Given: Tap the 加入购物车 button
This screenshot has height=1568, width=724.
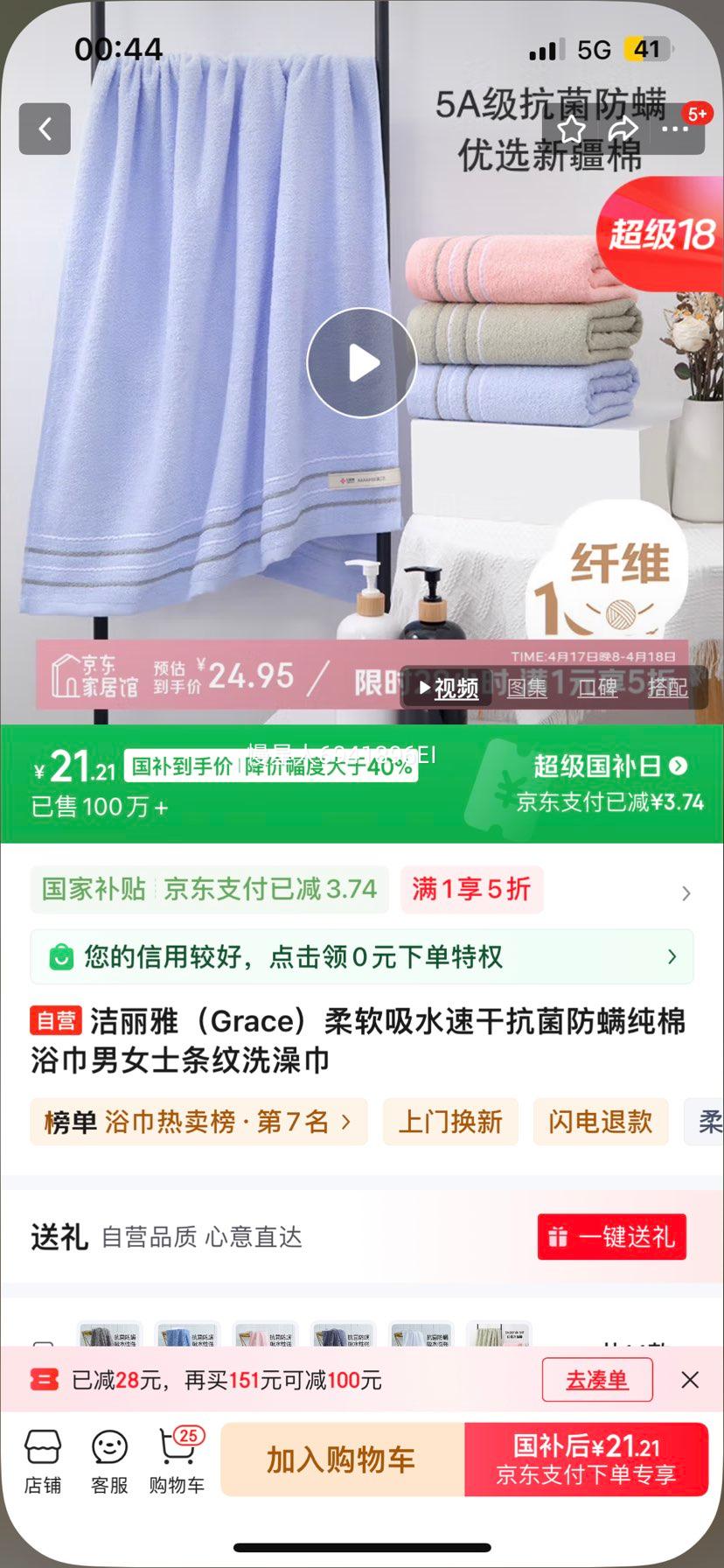Looking at the screenshot, I should [341, 1459].
